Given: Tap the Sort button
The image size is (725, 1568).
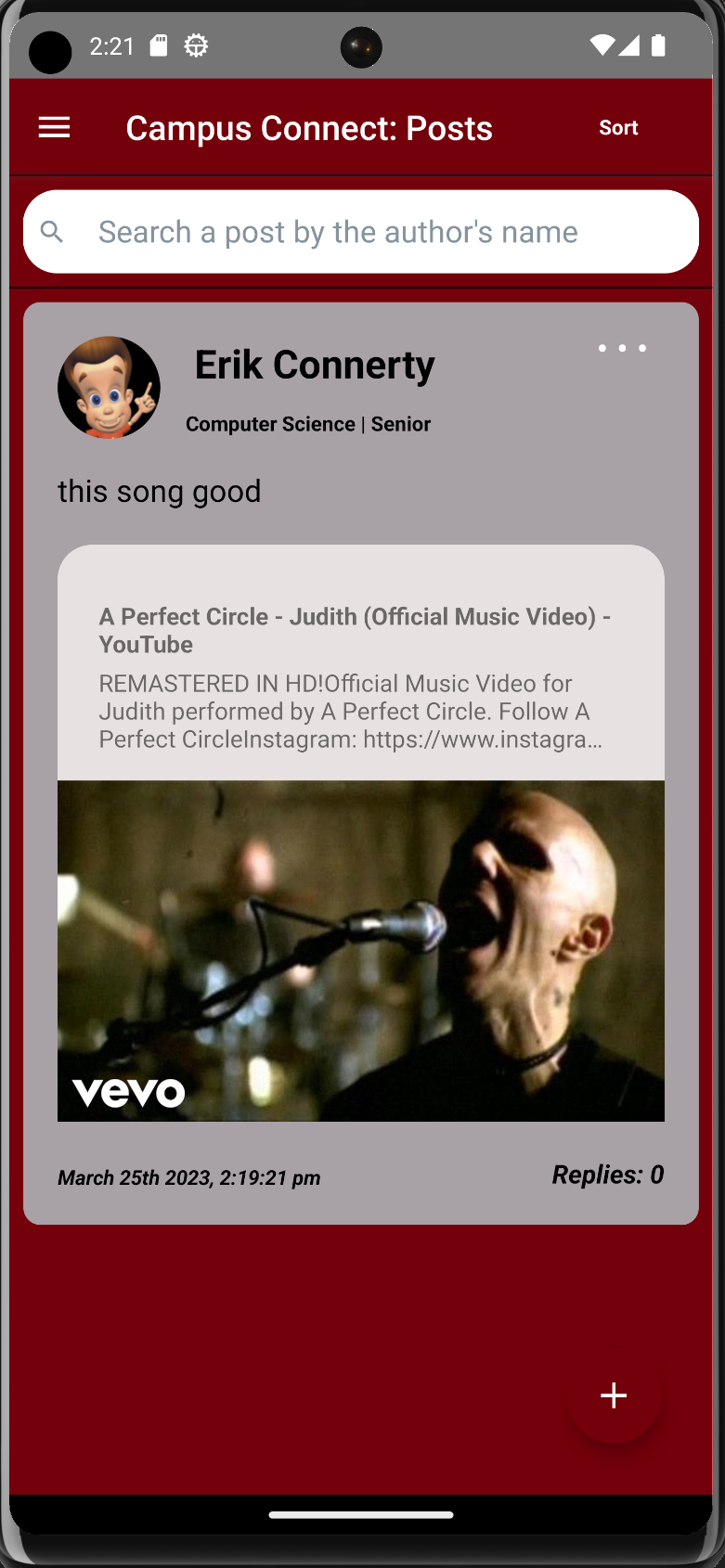Looking at the screenshot, I should coord(618,128).
